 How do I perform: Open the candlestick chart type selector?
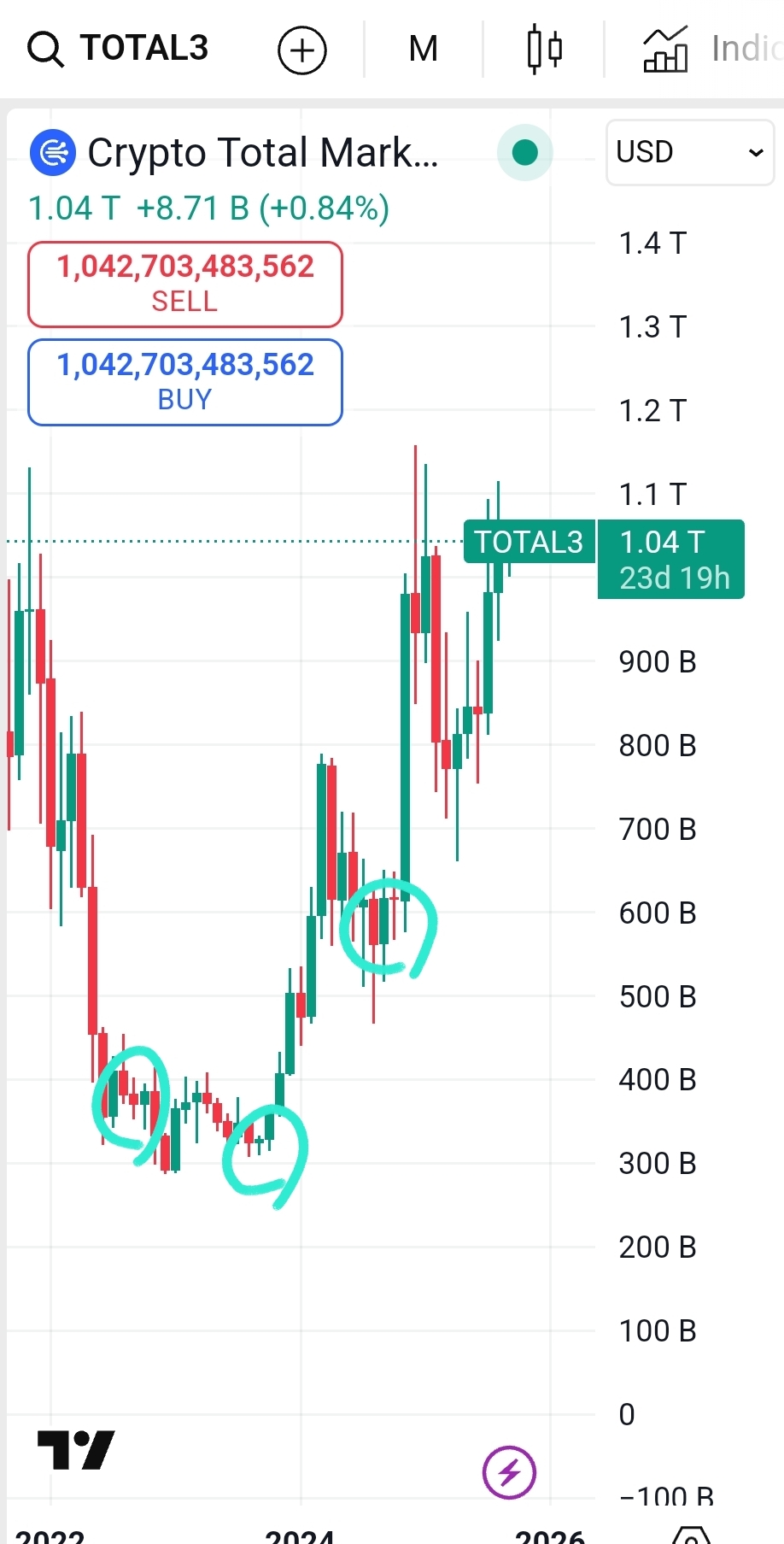(544, 50)
